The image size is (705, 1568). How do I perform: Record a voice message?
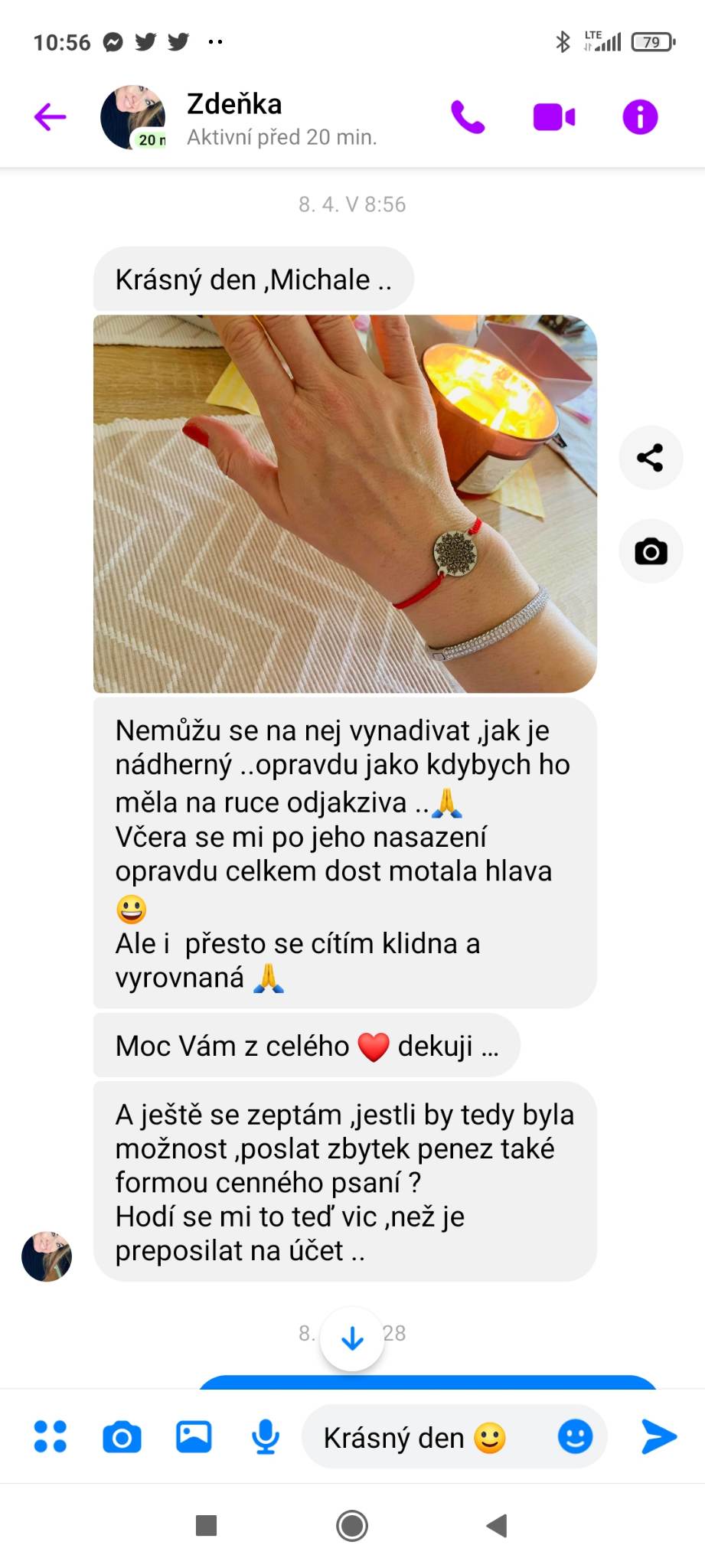265,1436
